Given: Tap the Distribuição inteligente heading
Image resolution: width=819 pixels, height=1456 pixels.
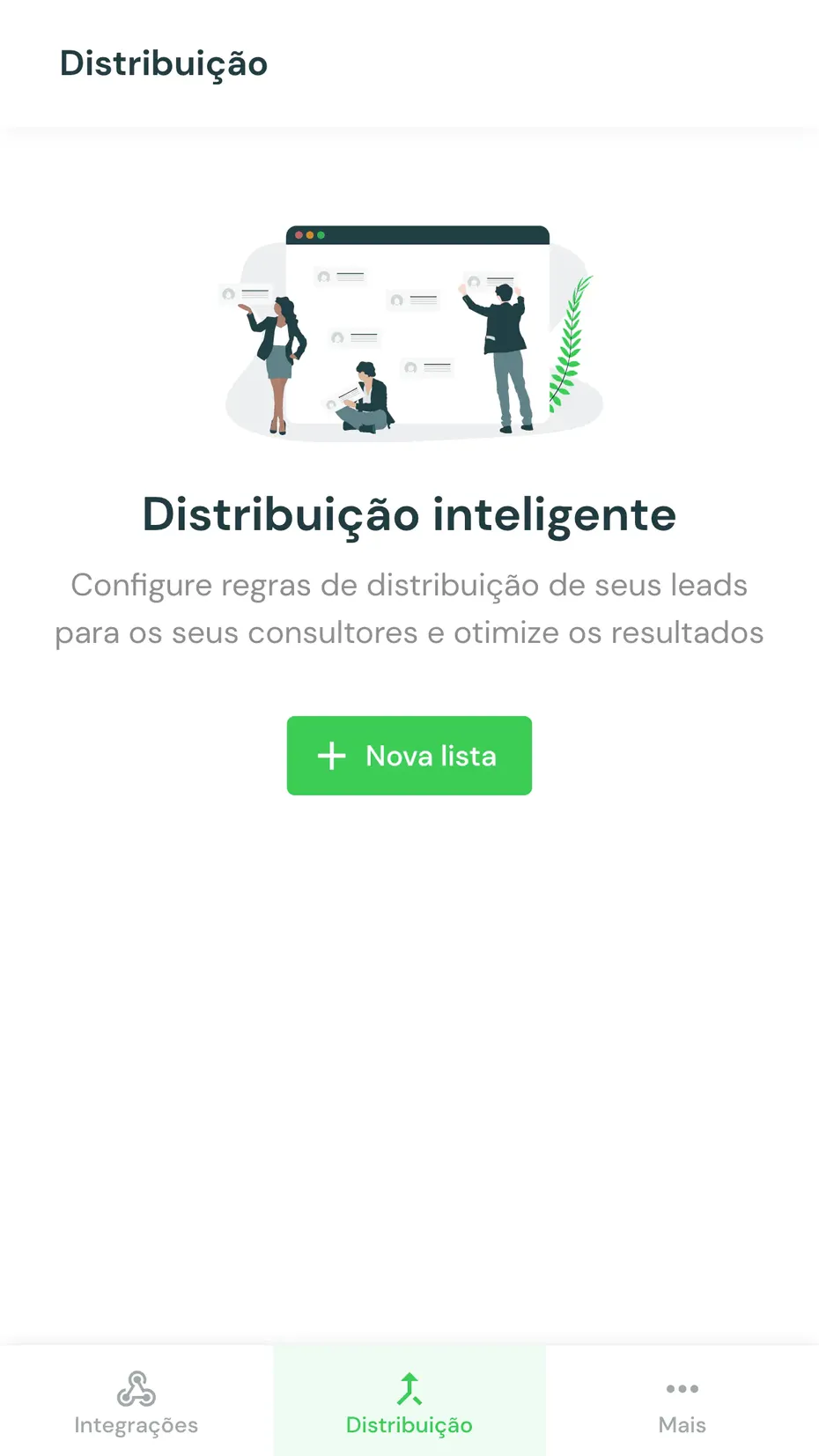Looking at the screenshot, I should (409, 514).
